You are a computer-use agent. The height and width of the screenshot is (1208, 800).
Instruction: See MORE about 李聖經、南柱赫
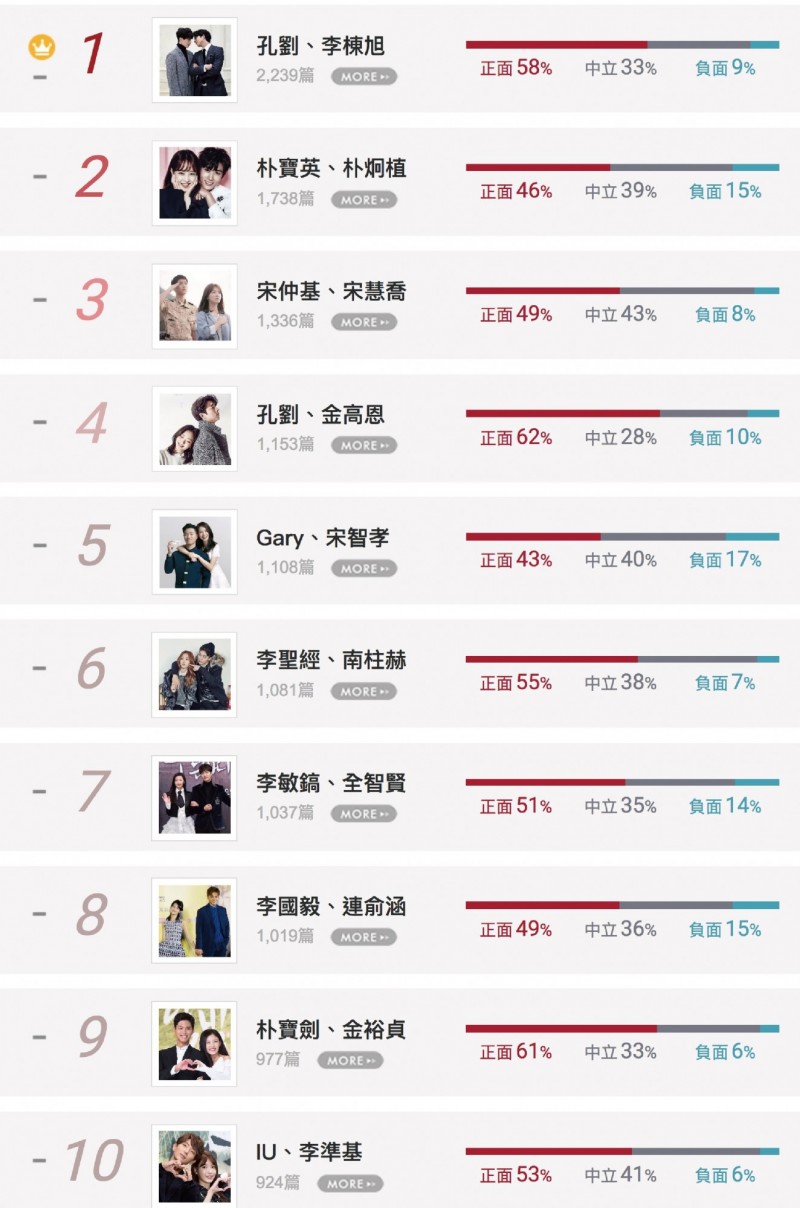pos(364,691)
